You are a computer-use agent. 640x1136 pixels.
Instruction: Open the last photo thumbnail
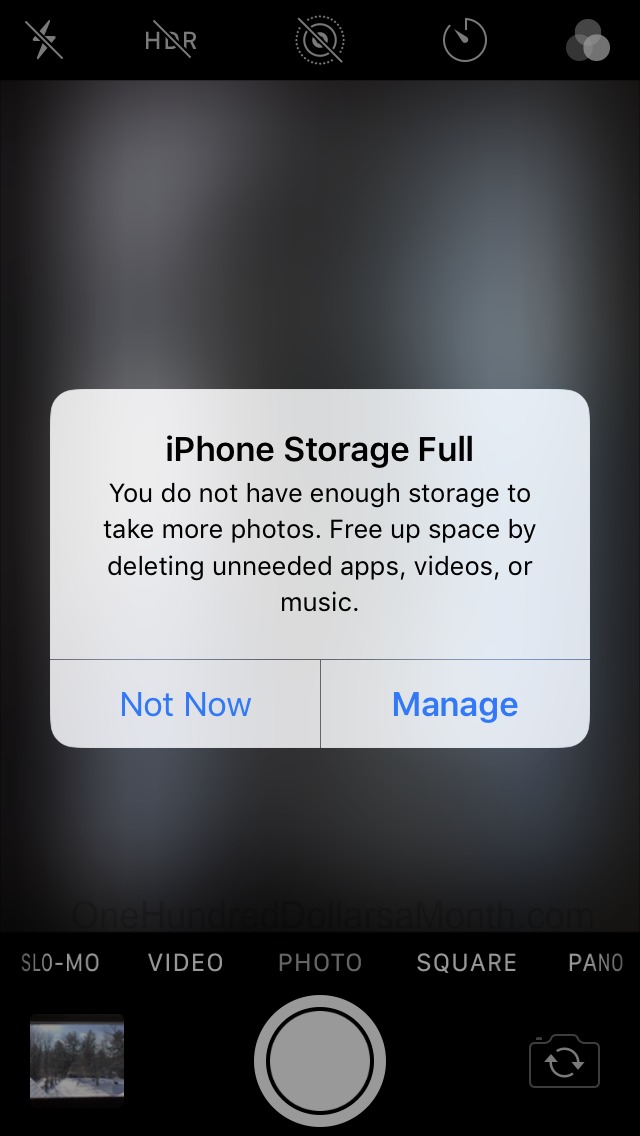pyautogui.click(x=77, y=1059)
